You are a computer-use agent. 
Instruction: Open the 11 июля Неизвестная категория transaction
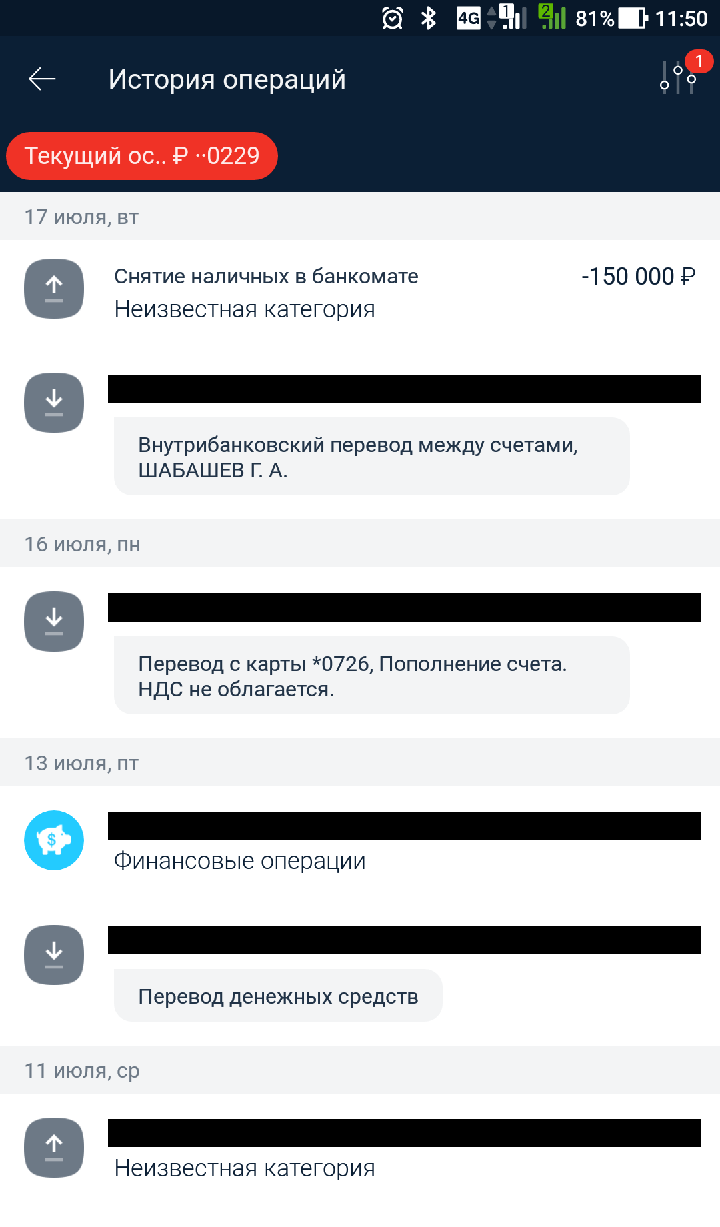pyautogui.click(x=360, y=1148)
